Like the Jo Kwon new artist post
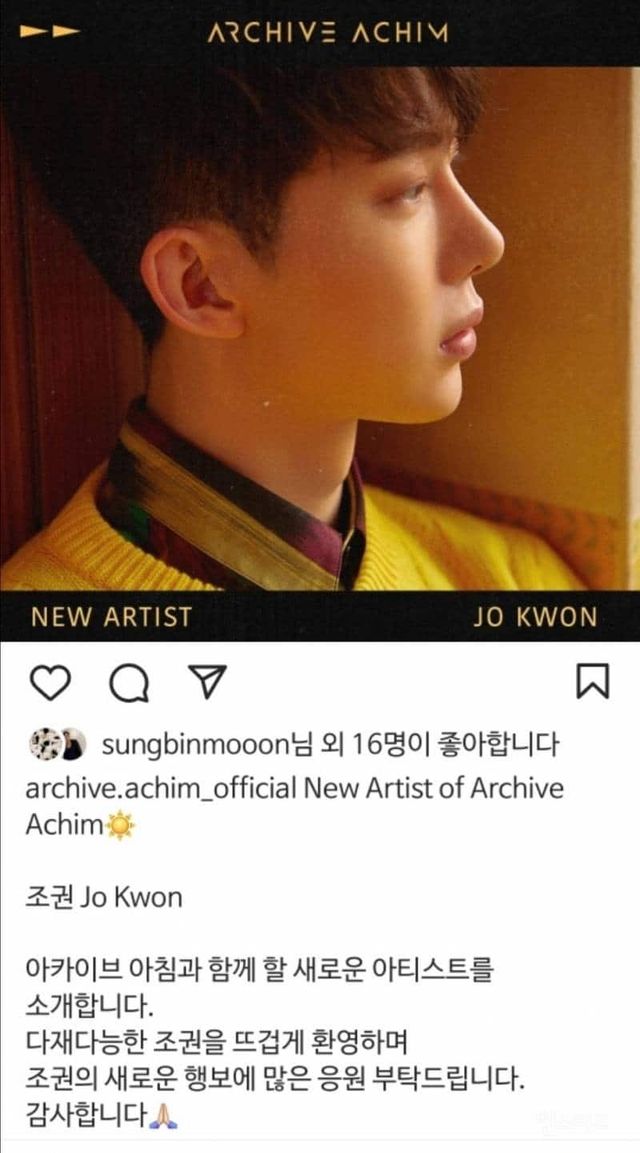 [x=50, y=682]
